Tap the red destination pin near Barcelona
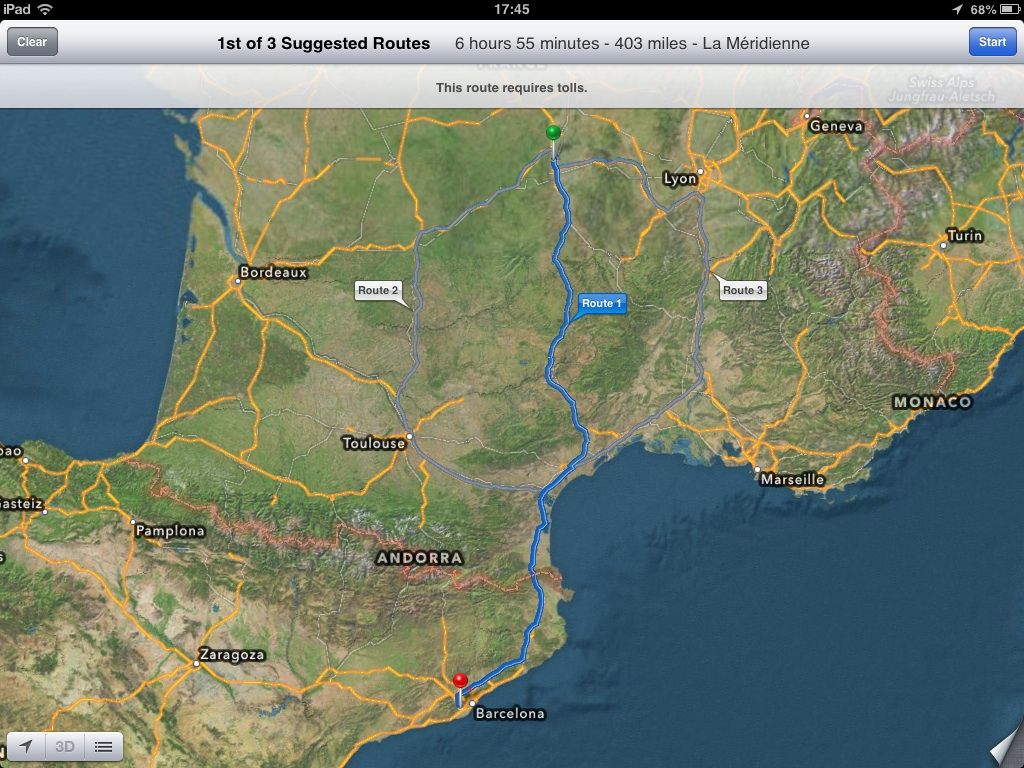 460,682
